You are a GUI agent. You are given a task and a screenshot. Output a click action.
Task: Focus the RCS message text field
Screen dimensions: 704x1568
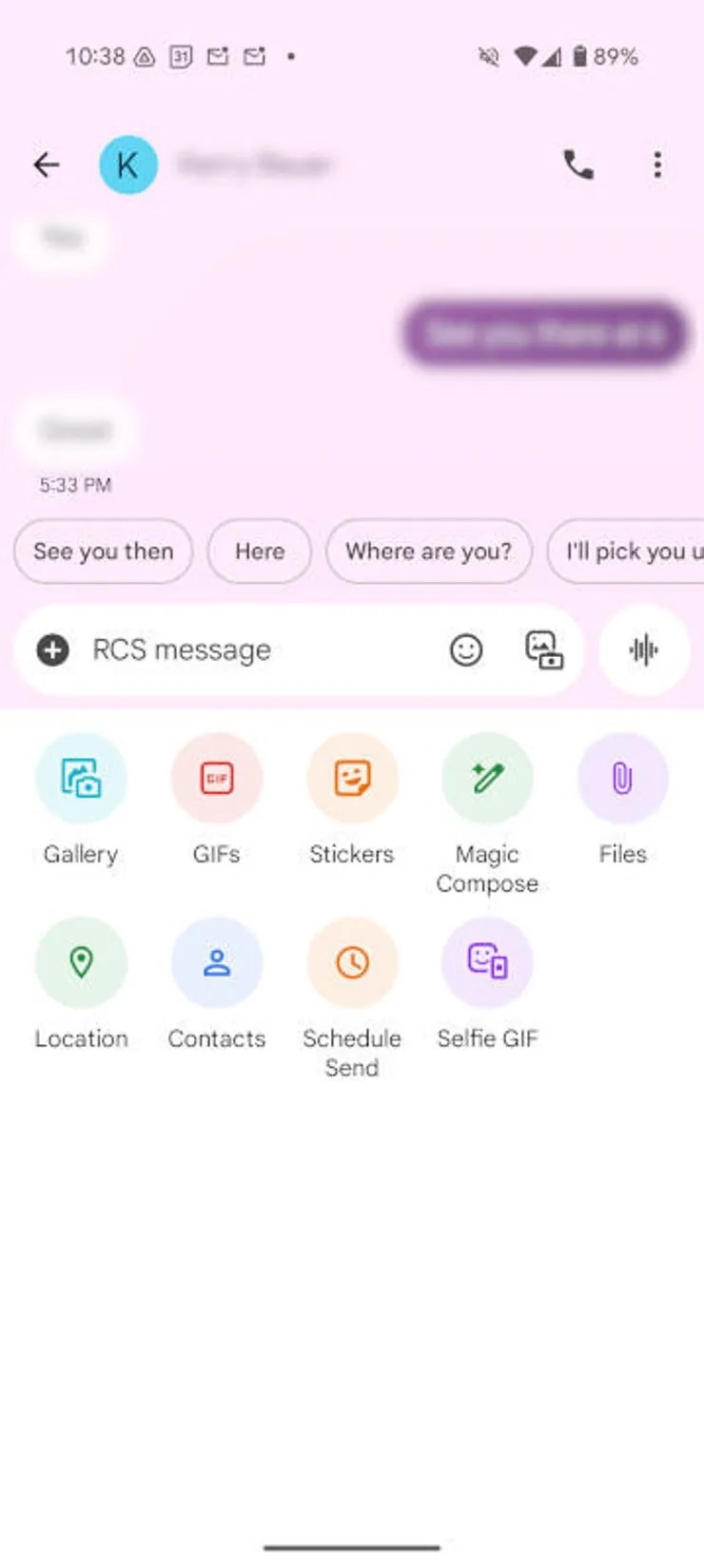tap(247, 650)
